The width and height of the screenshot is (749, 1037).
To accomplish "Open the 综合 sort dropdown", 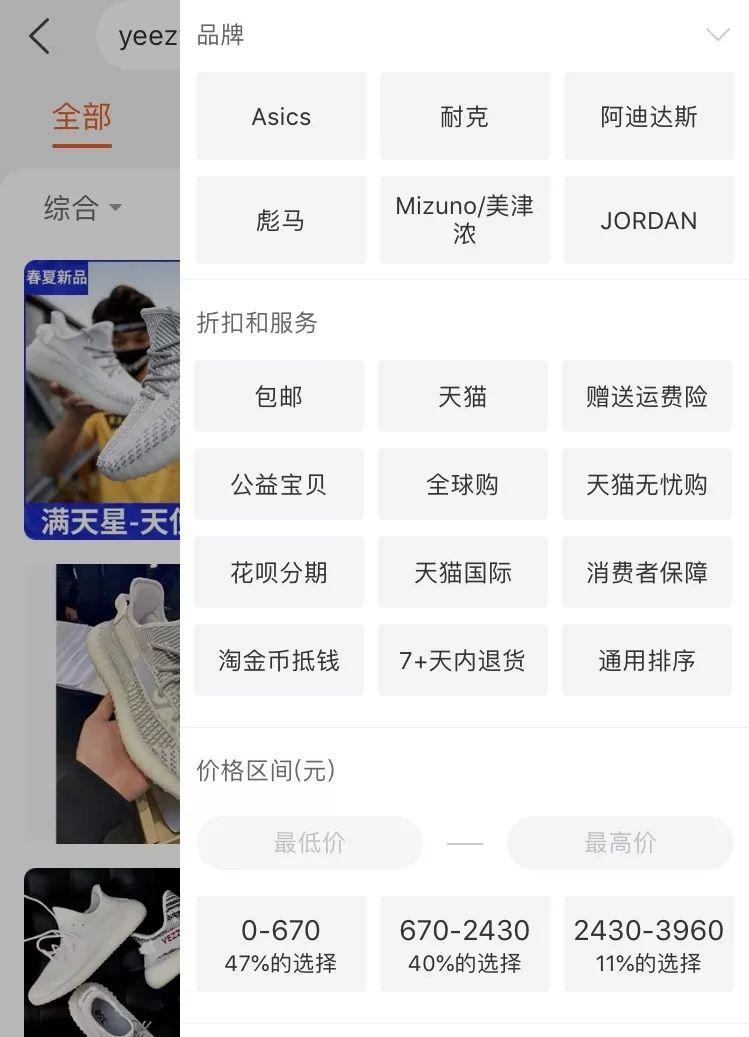I will point(82,208).
